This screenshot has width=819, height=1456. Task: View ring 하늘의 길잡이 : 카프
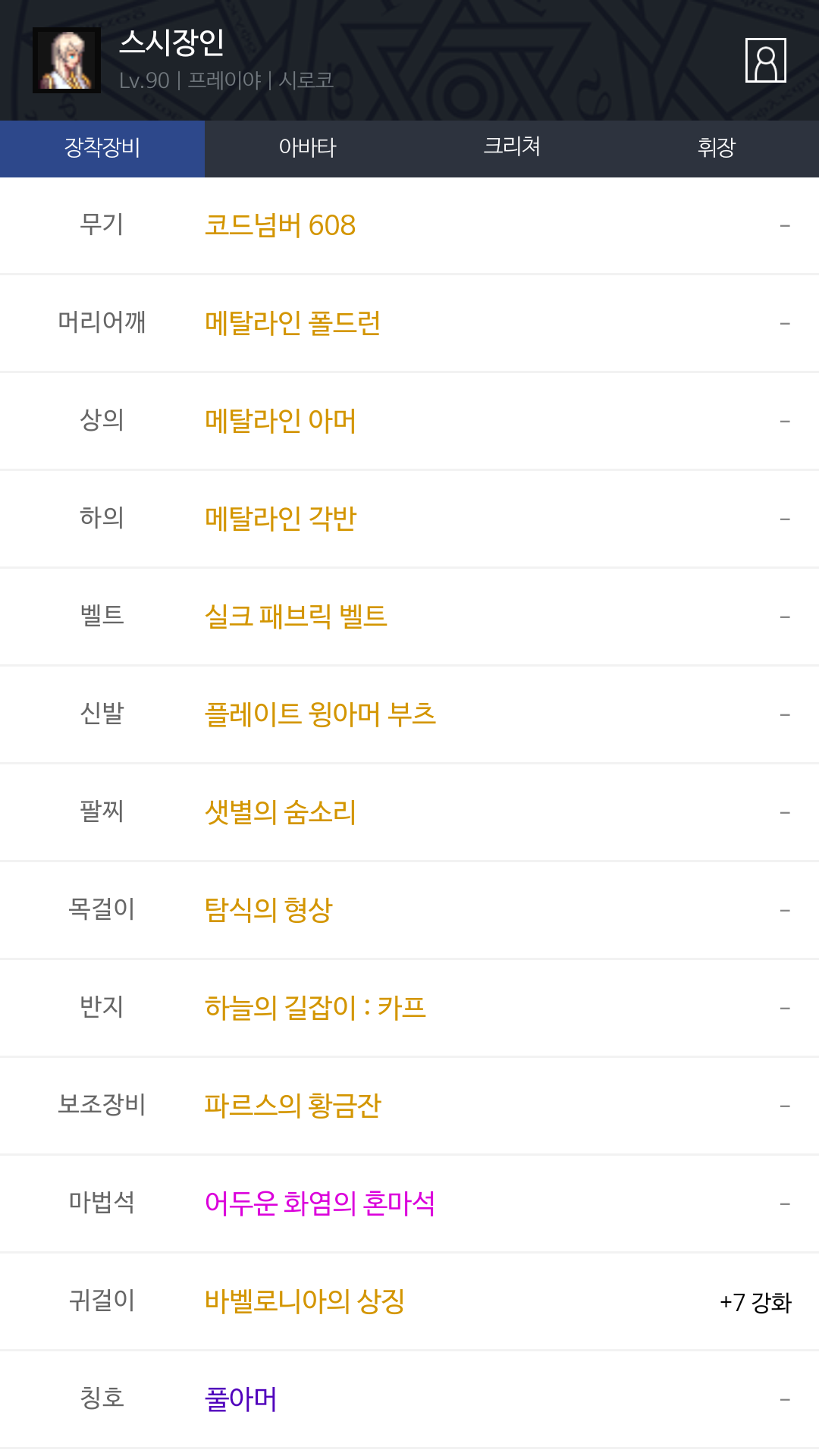(x=409, y=1008)
